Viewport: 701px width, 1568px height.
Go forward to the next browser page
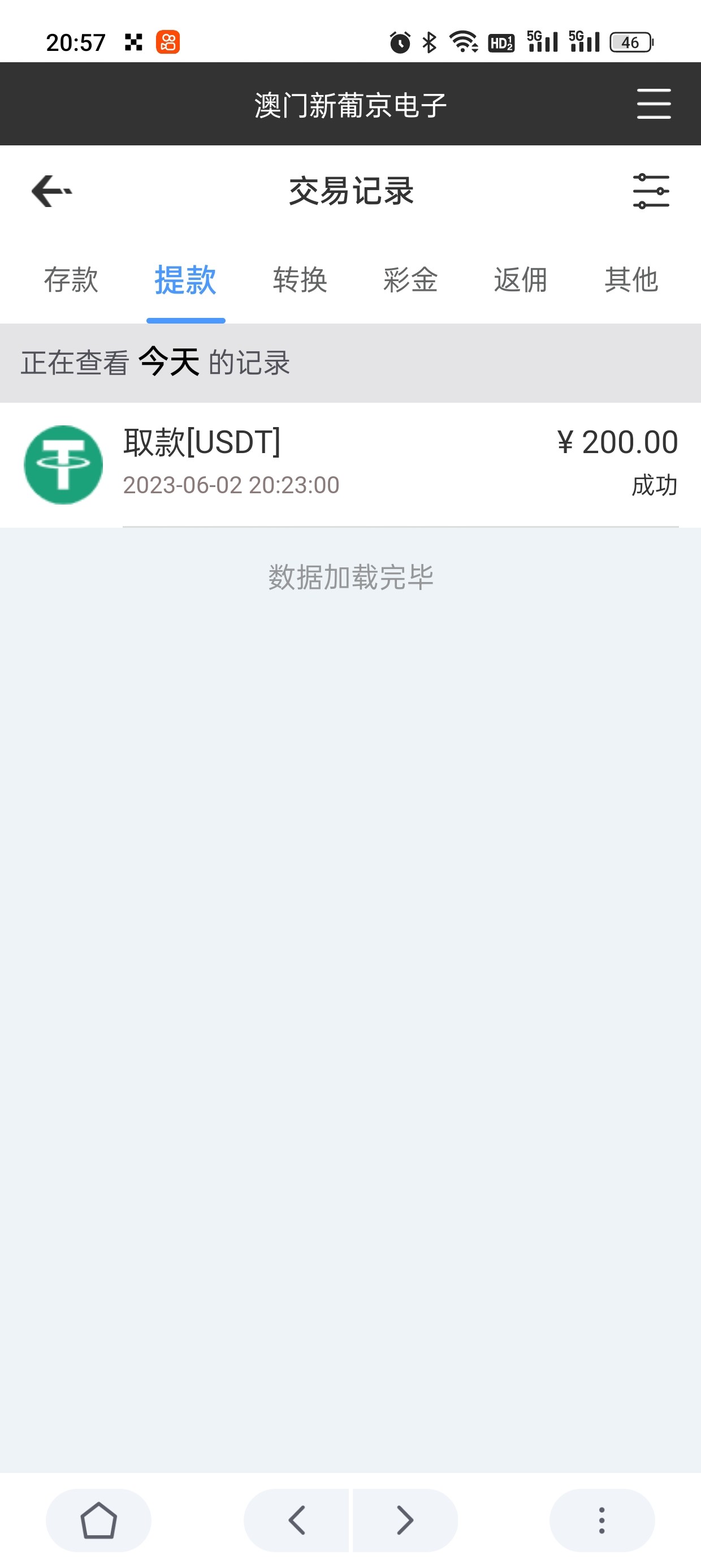[x=405, y=1520]
